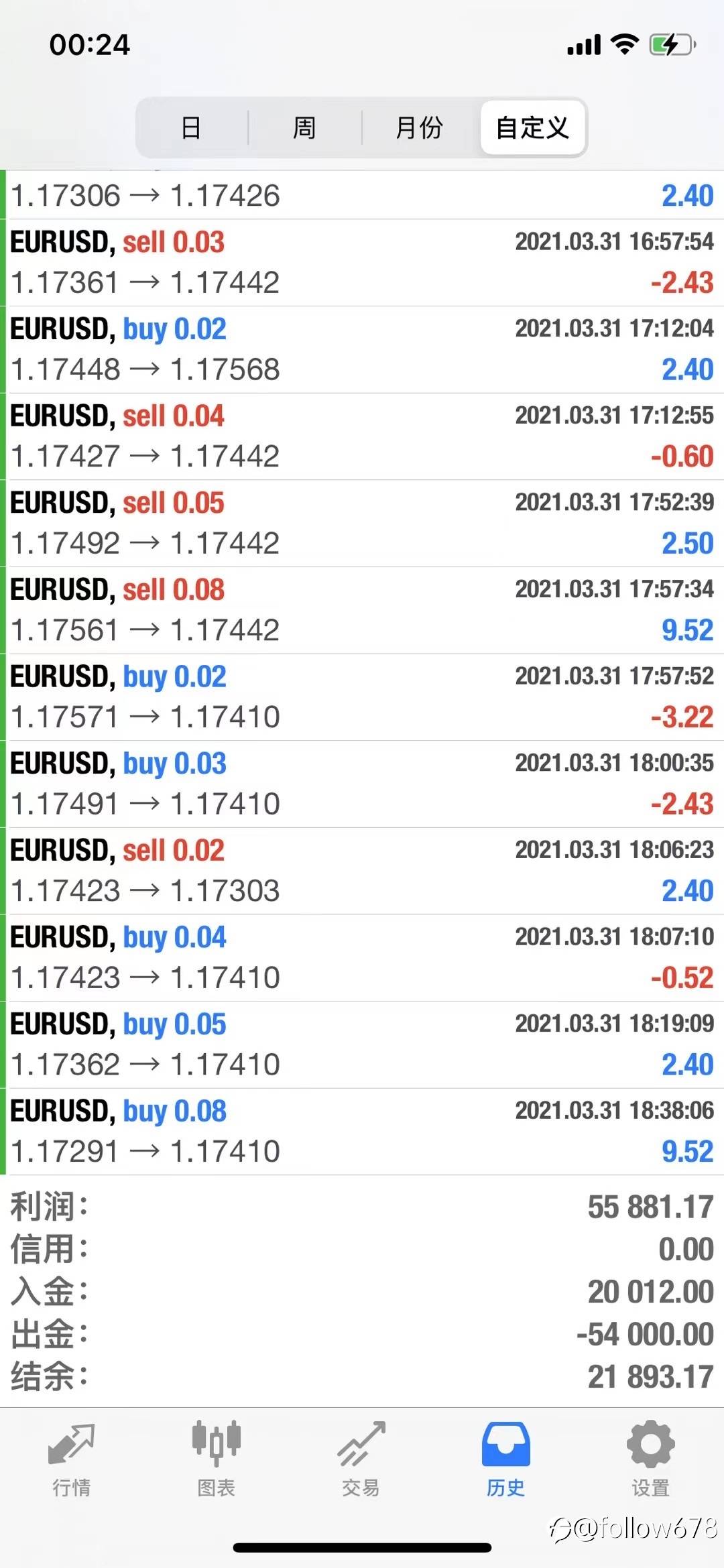Viewport: 724px width, 1568px height.
Task: Show details of buy 0.02 trade at 17:57:52
Action: point(362,697)
